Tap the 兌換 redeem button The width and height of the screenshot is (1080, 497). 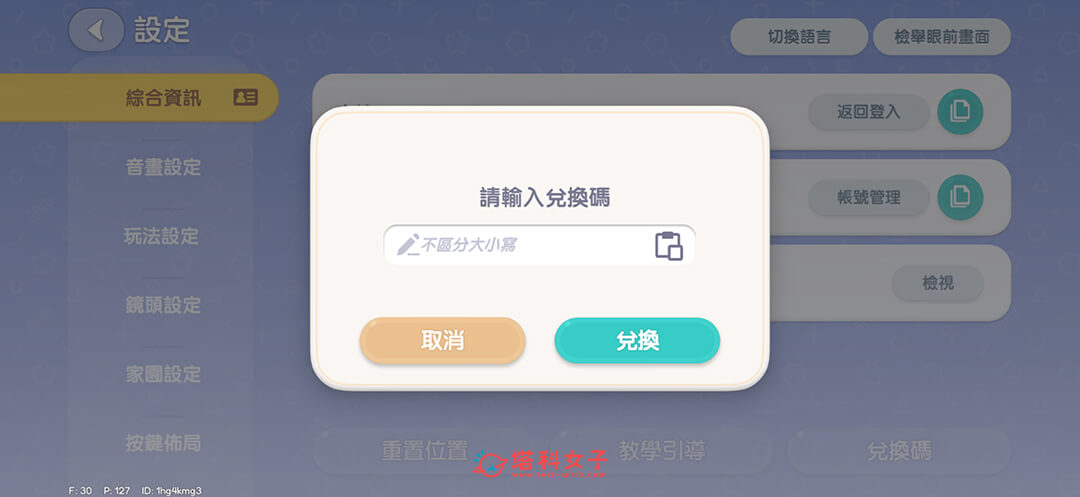click(637, 341)
